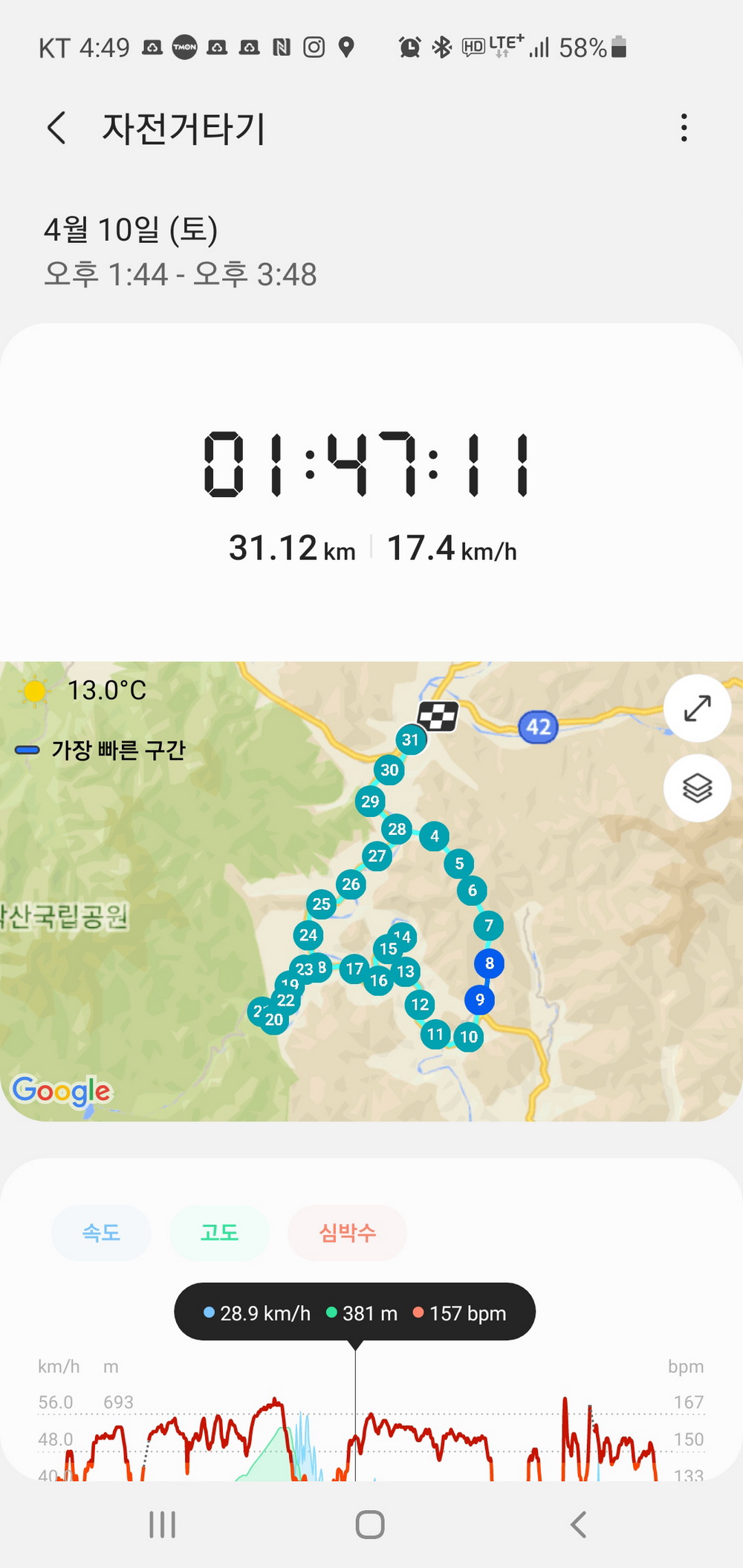Open the map layers selector
This screenshot has height=1568, width=743.
[697, 788]
